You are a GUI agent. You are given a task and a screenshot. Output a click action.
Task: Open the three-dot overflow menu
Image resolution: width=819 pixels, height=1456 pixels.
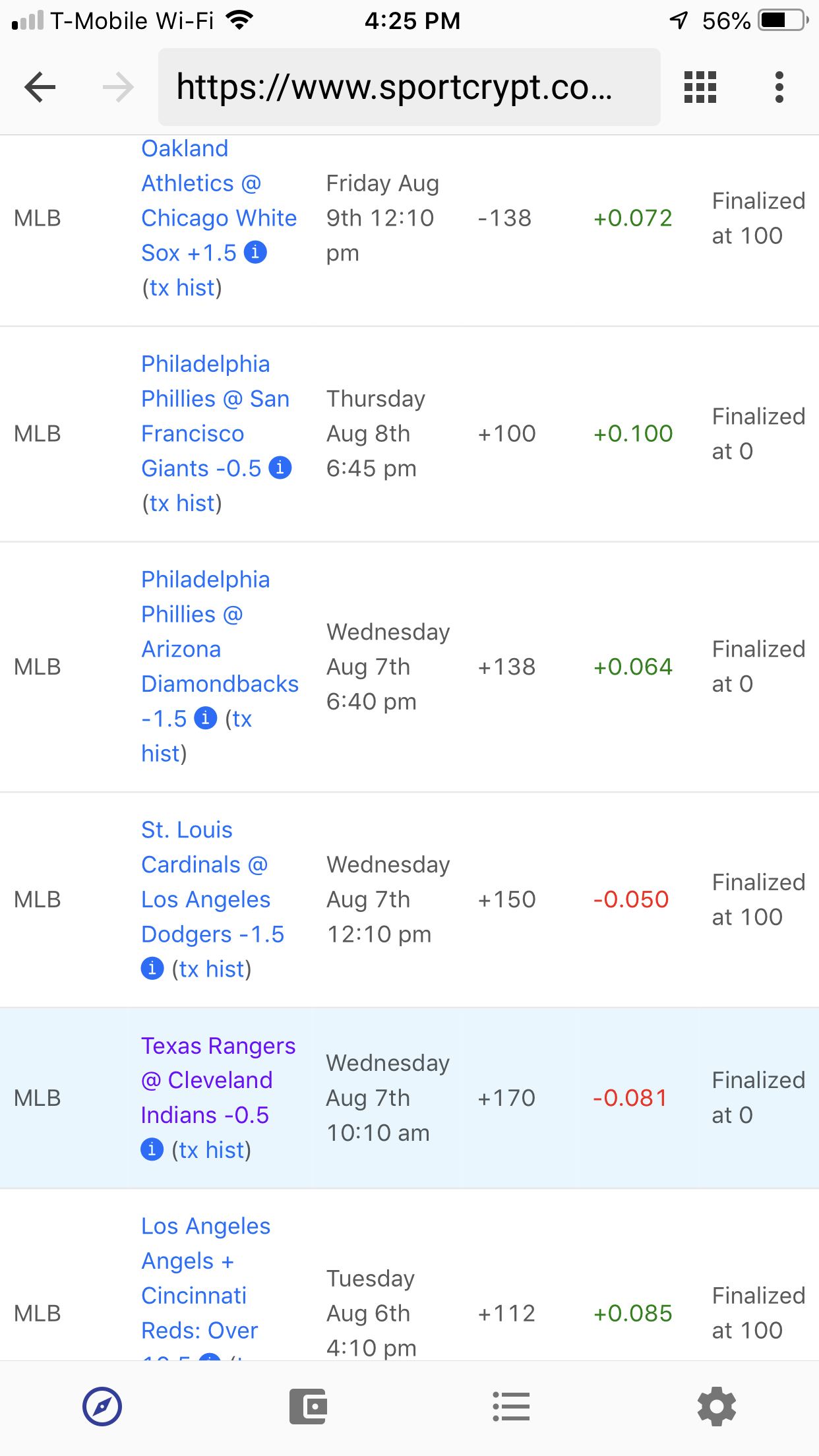pyautogui.click(x=779, y=87)
